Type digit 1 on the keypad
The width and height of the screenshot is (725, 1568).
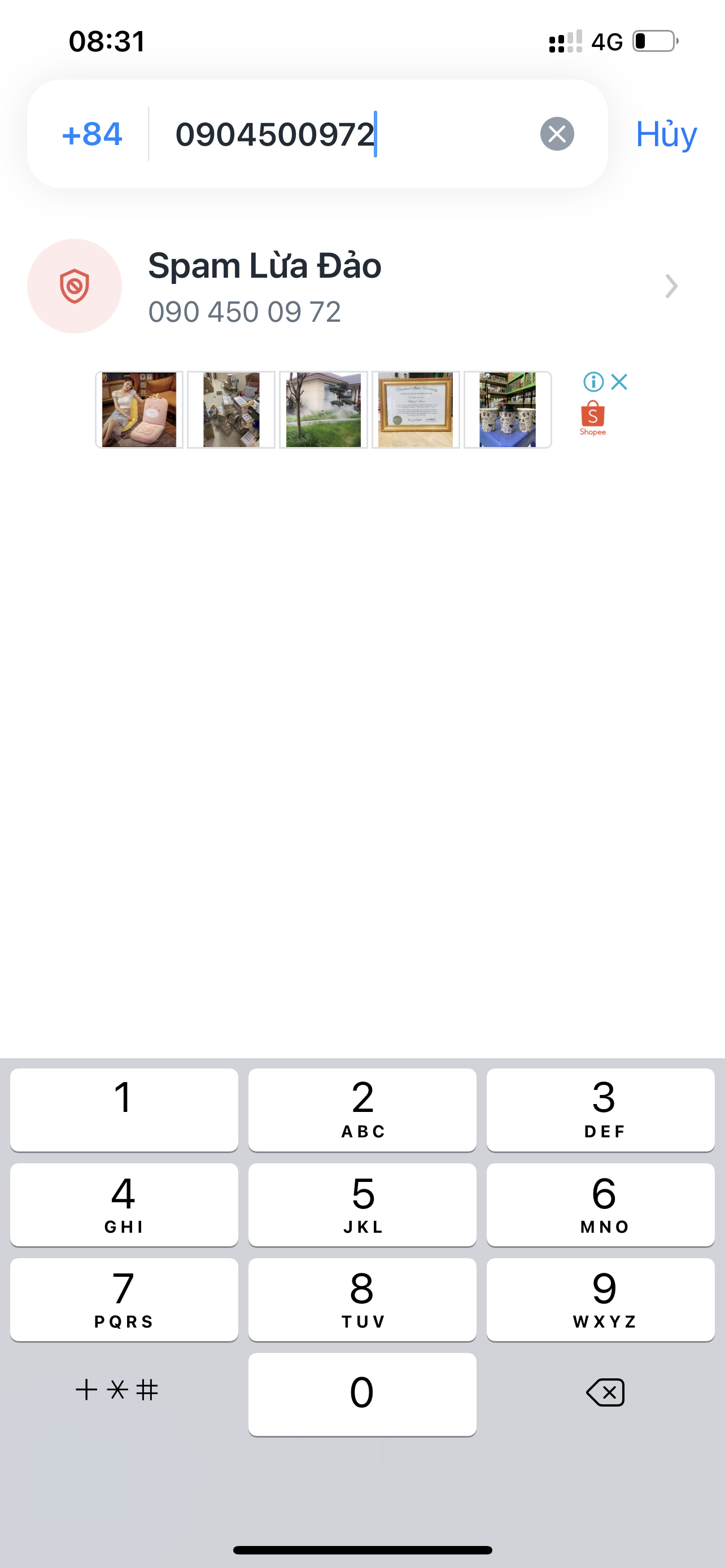(124, 1109)
